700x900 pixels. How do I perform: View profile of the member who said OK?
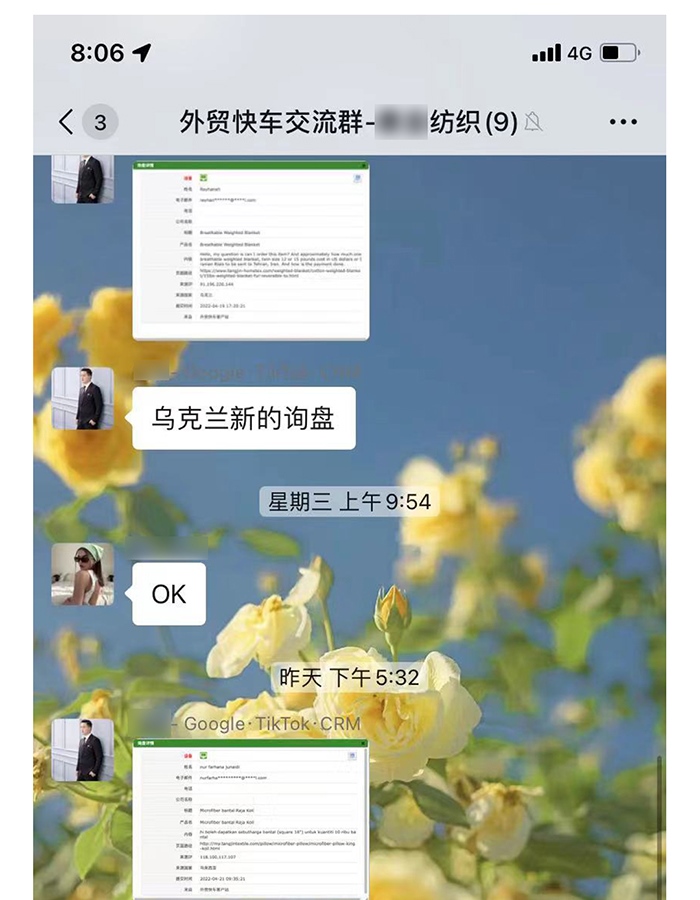click(x=83, y=574)
